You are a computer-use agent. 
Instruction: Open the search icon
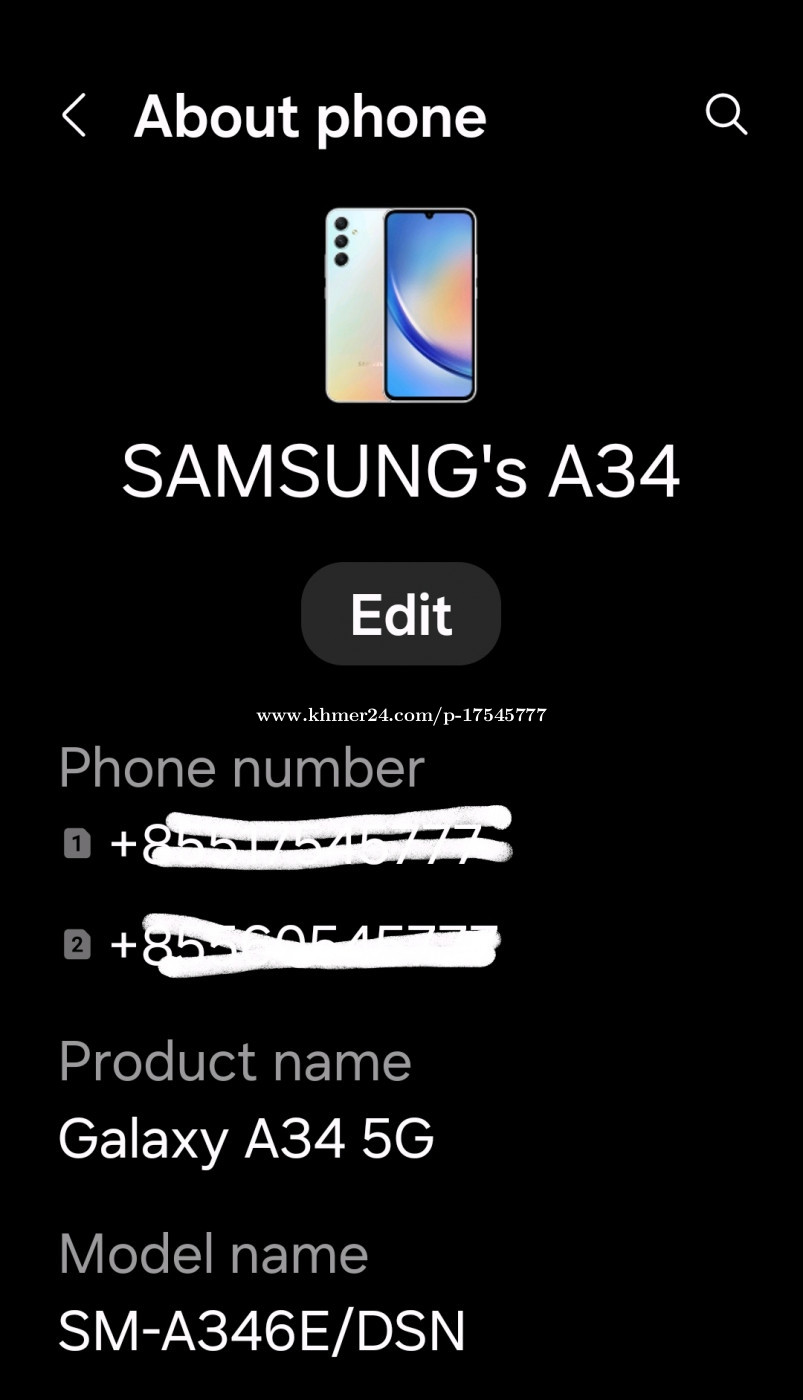[726, 115]
